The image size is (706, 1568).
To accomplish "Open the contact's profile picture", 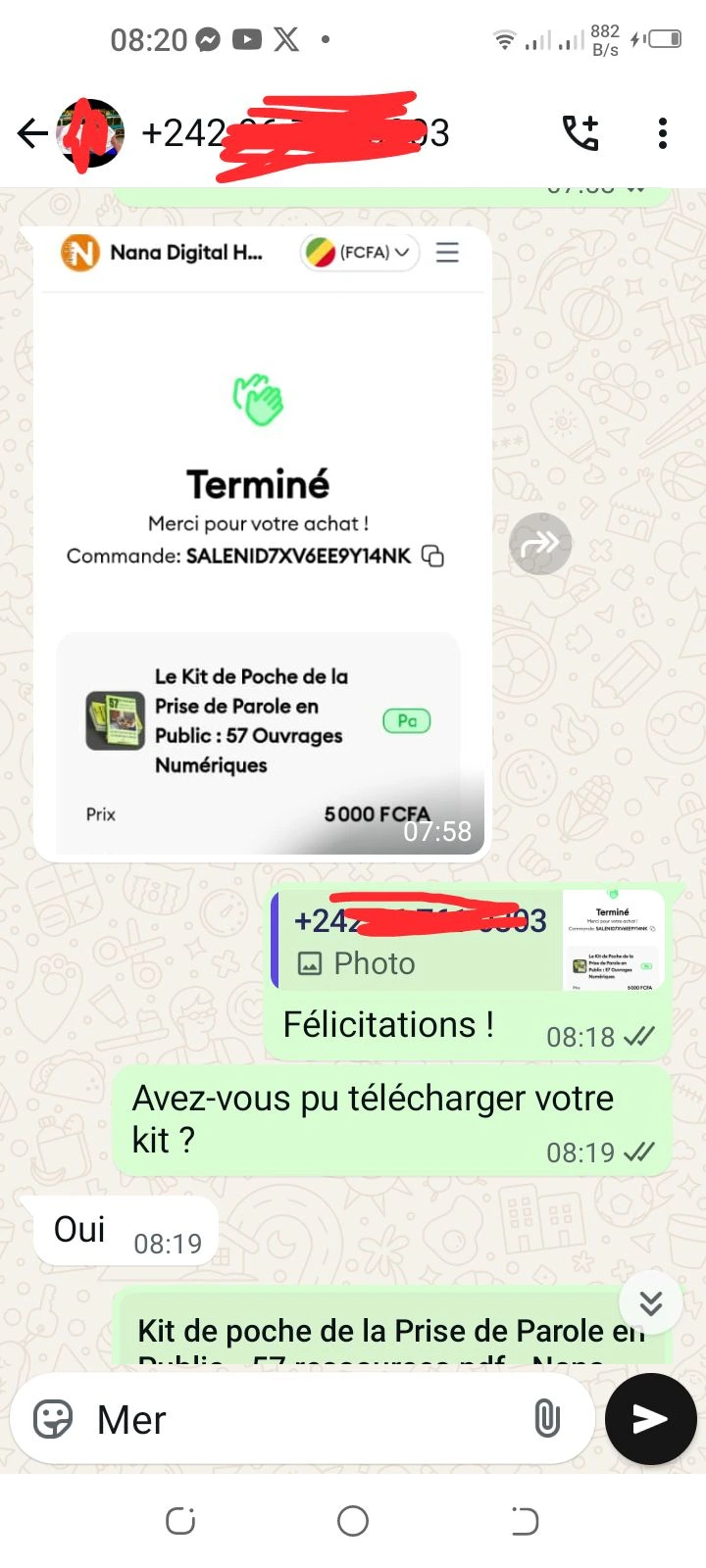I will (x=90, y=133).
